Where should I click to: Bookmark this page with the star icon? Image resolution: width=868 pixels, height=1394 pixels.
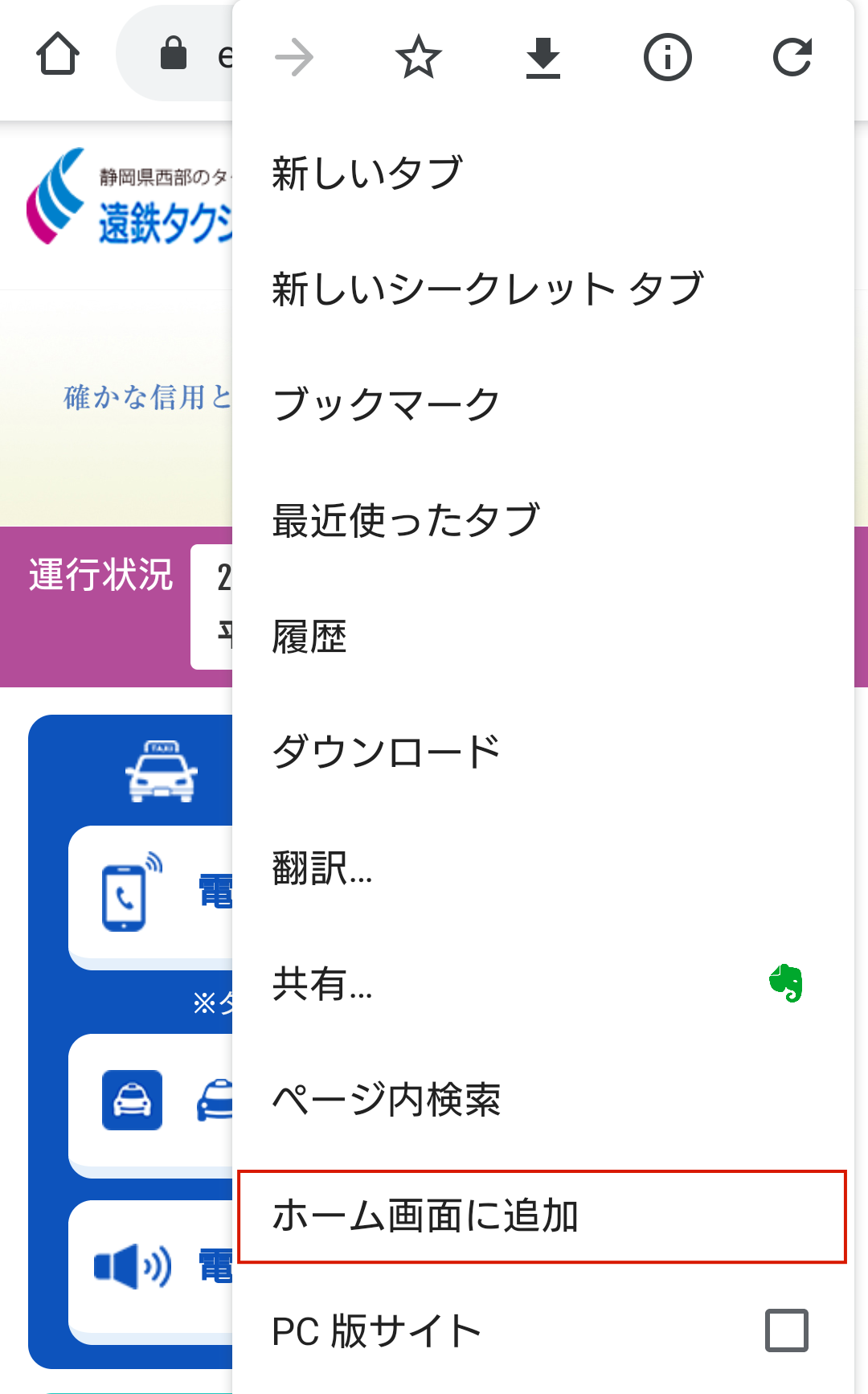[x=419, y=58]
